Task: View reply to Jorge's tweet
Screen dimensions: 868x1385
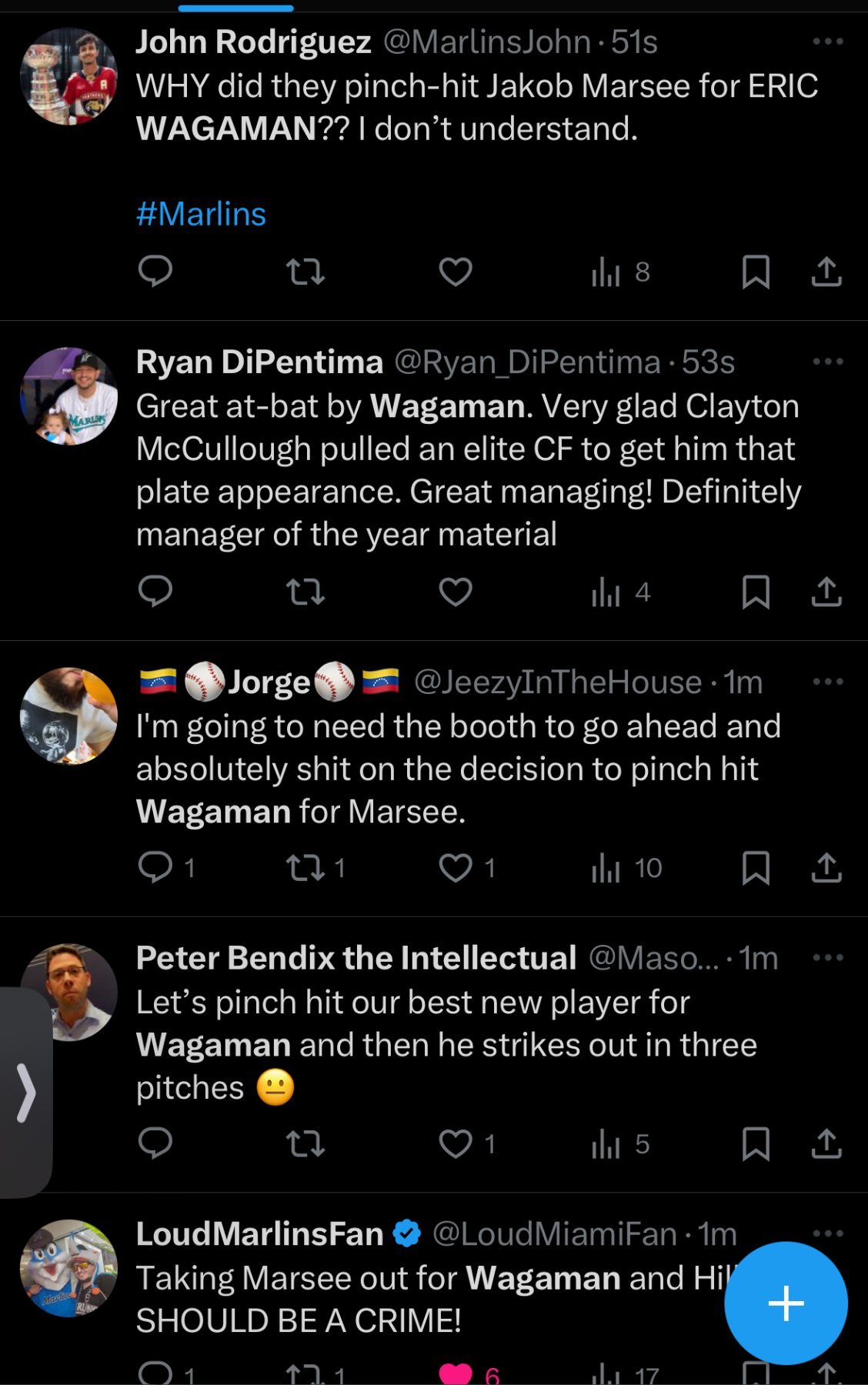Action: (155, 868)
